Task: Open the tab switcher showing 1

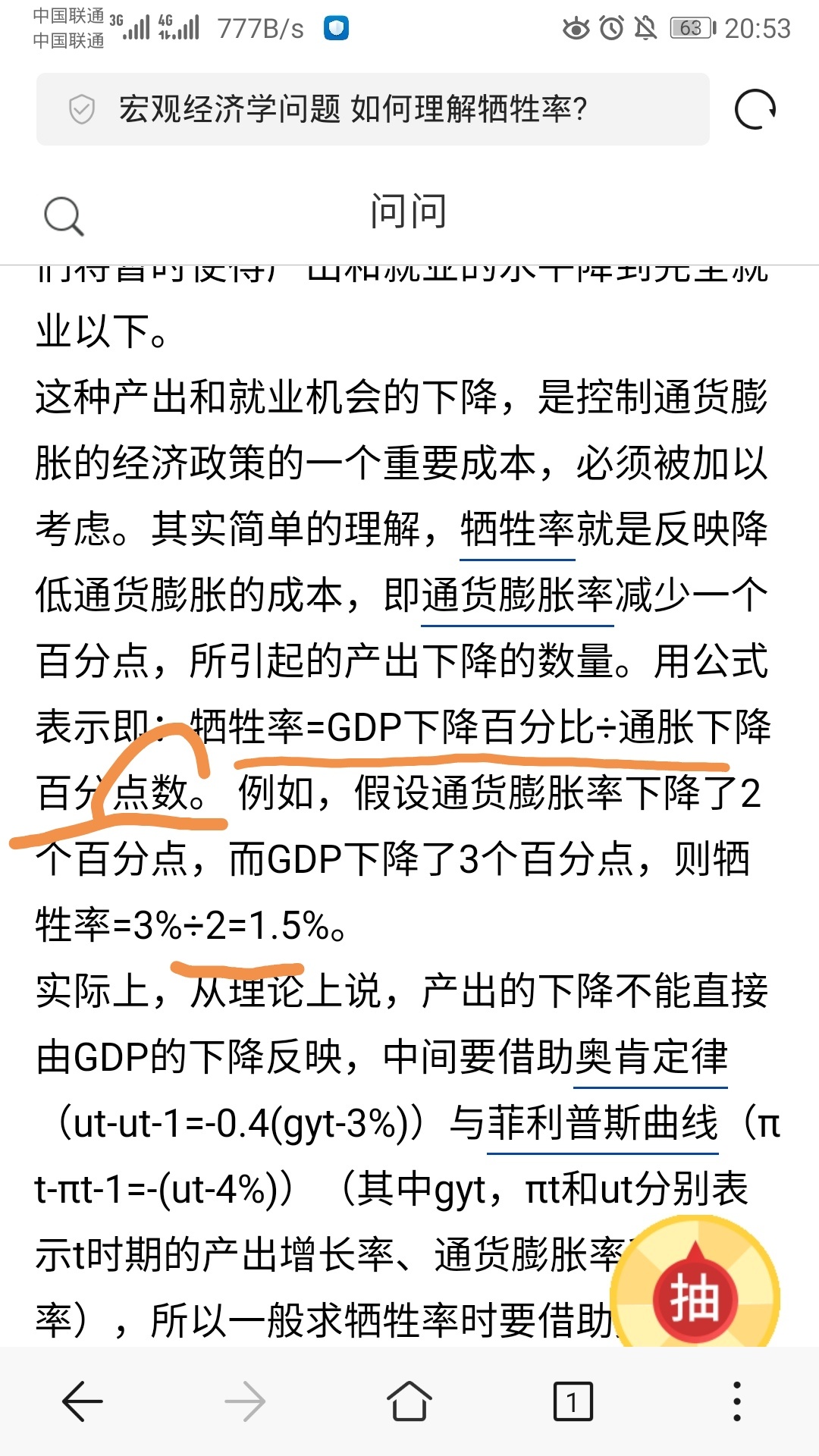Action: (x=573, y=1401)
